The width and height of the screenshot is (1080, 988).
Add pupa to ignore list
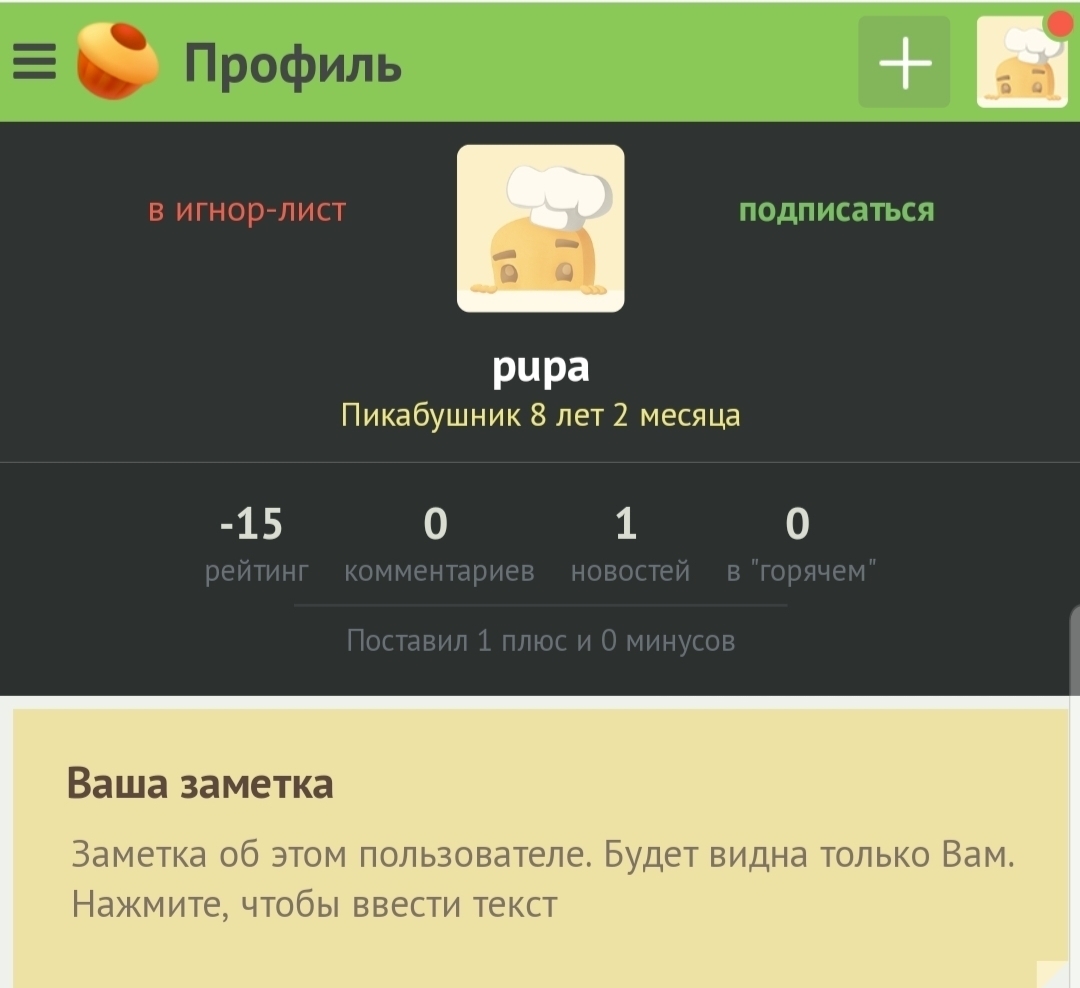(x=247, y=211)
